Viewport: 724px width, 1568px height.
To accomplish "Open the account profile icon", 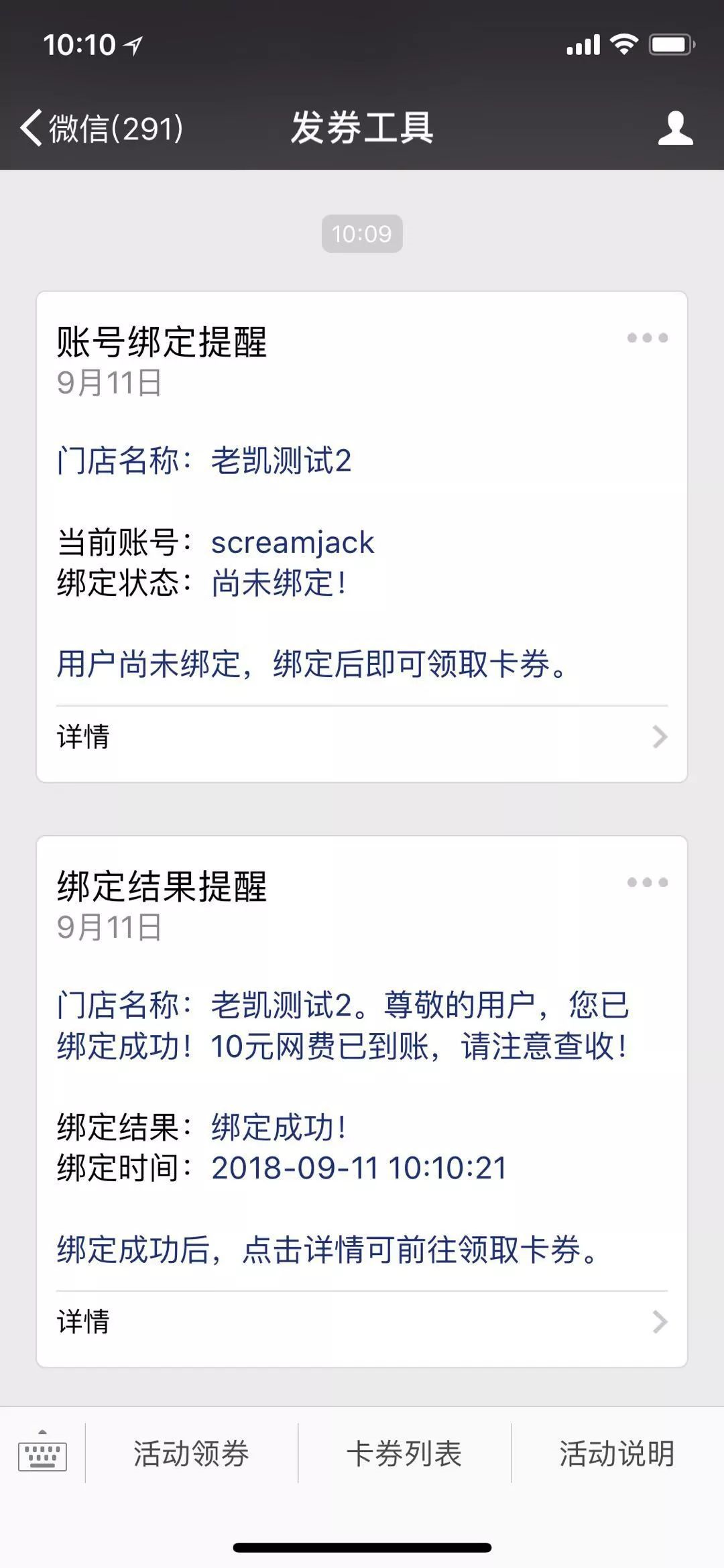I will [x=675, y=128].
